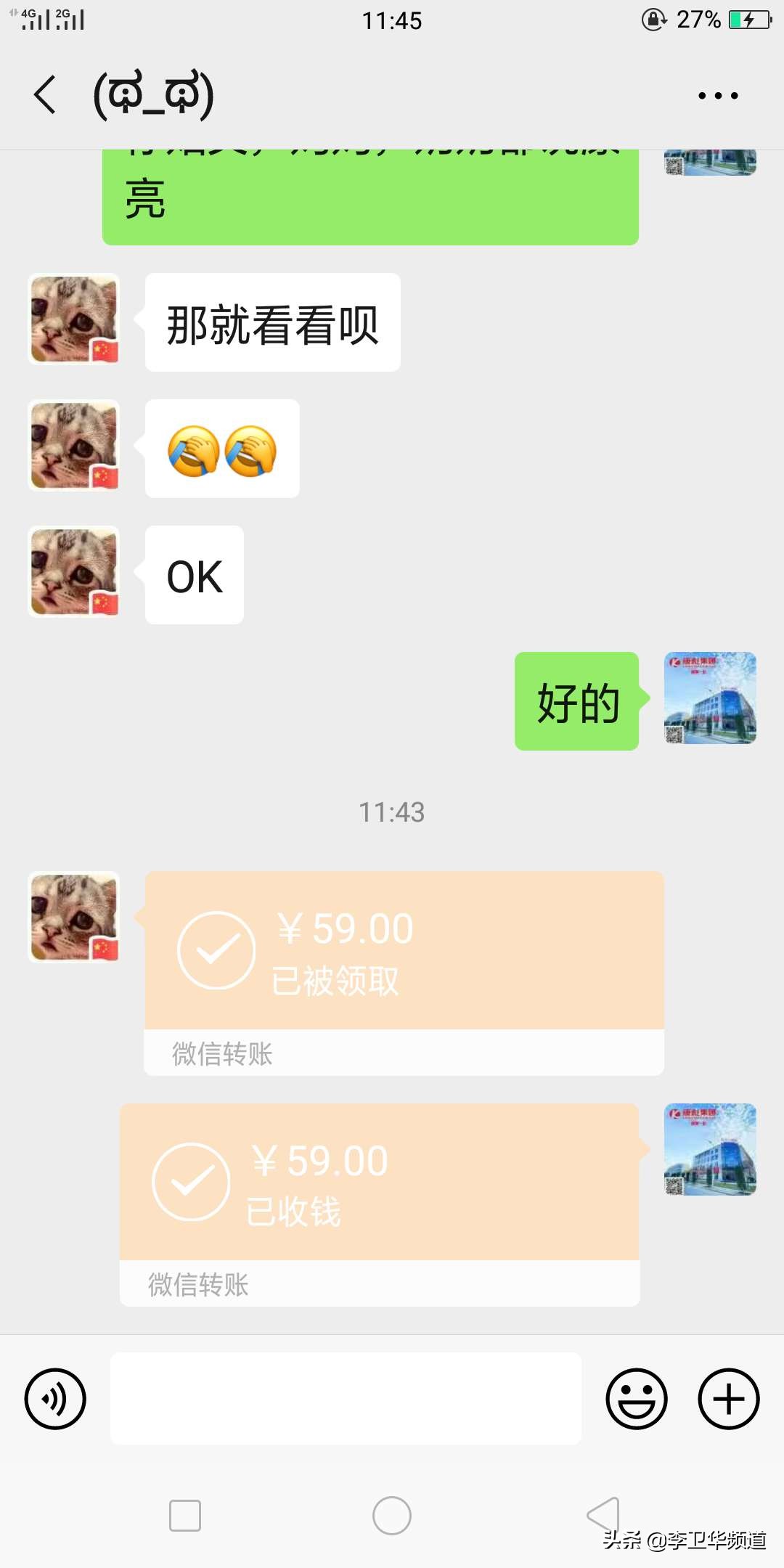
Task: Tap the chat title (ఠ_ఠ)
Action: (x=152, y=94)
